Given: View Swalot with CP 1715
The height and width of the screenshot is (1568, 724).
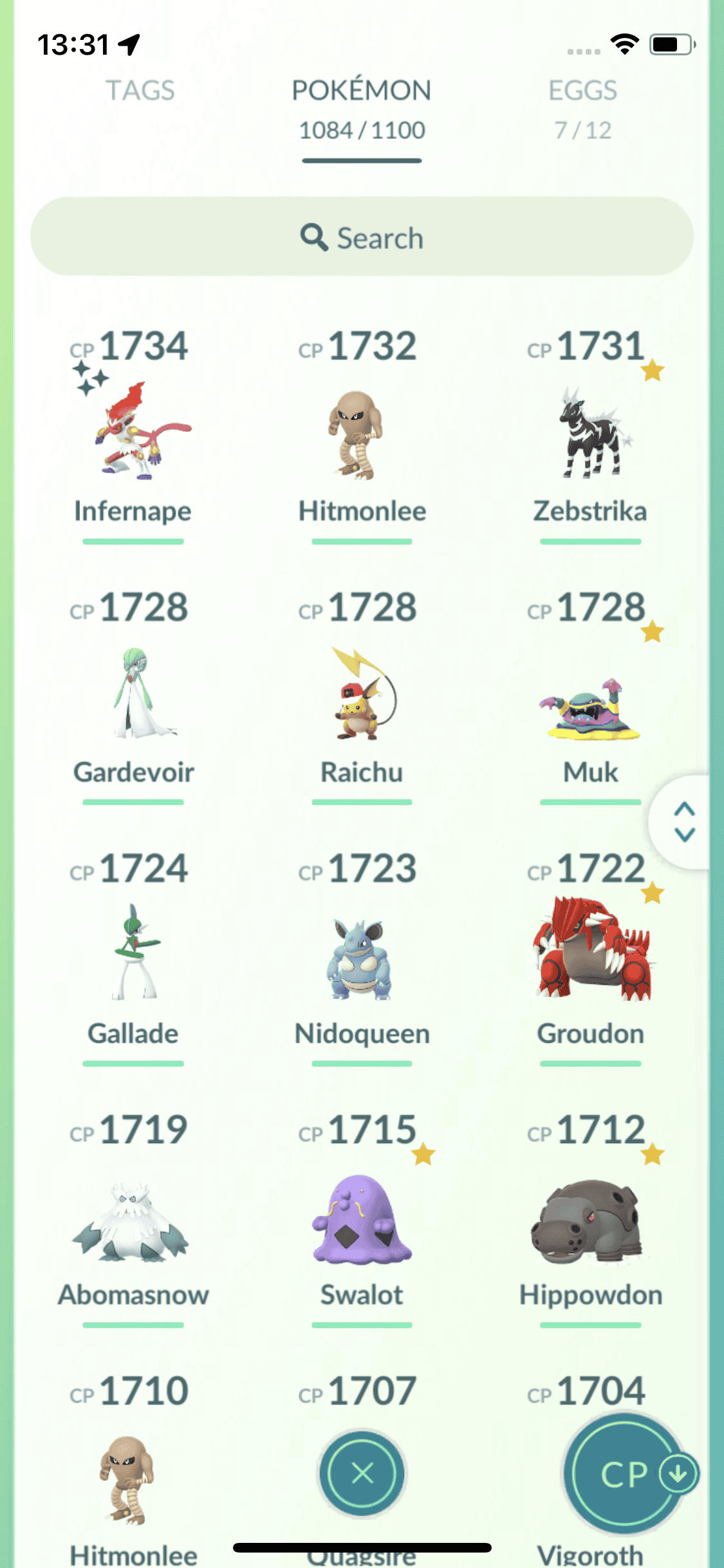Looking at the screenshot, I should [x=362, y=1220].
